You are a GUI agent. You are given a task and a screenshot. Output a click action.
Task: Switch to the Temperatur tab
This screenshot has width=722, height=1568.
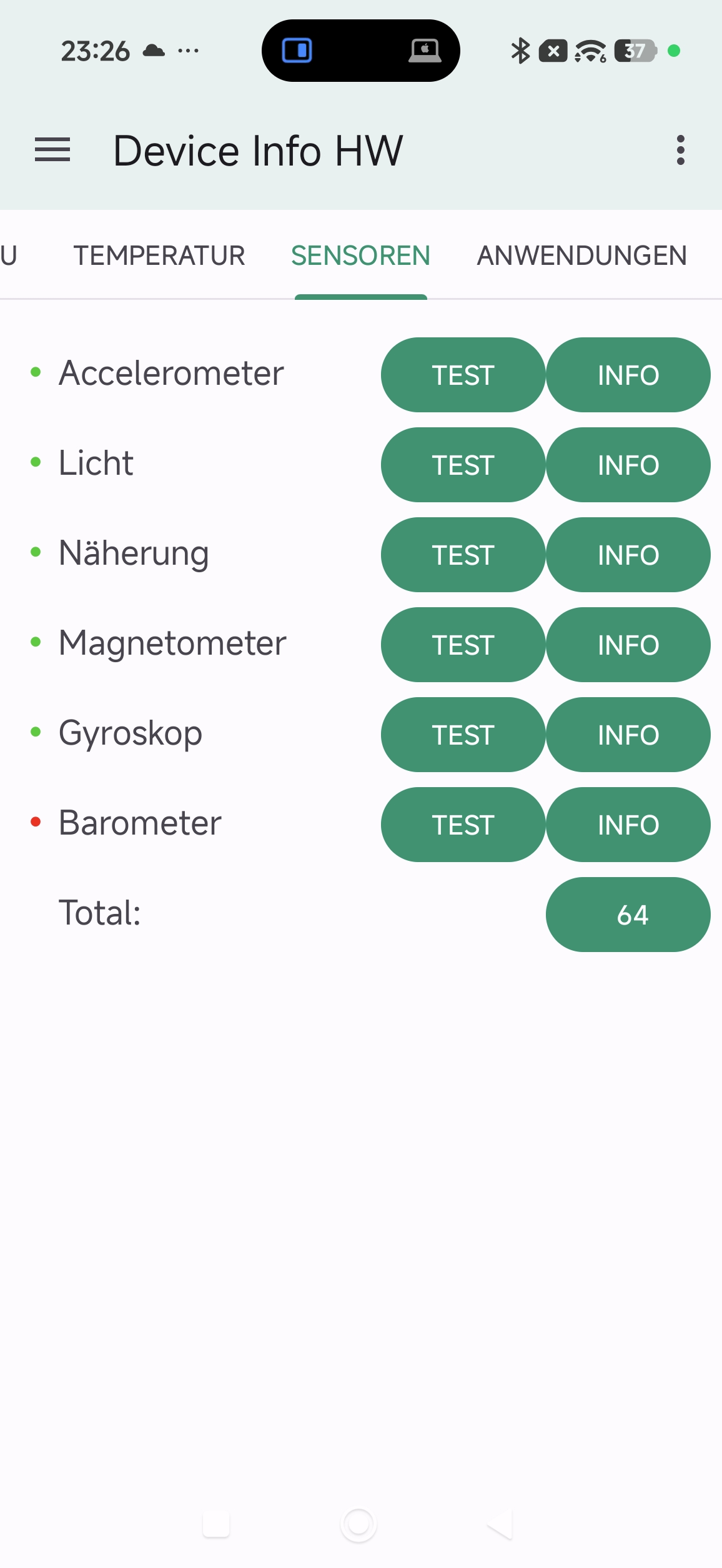pos(159,256)
